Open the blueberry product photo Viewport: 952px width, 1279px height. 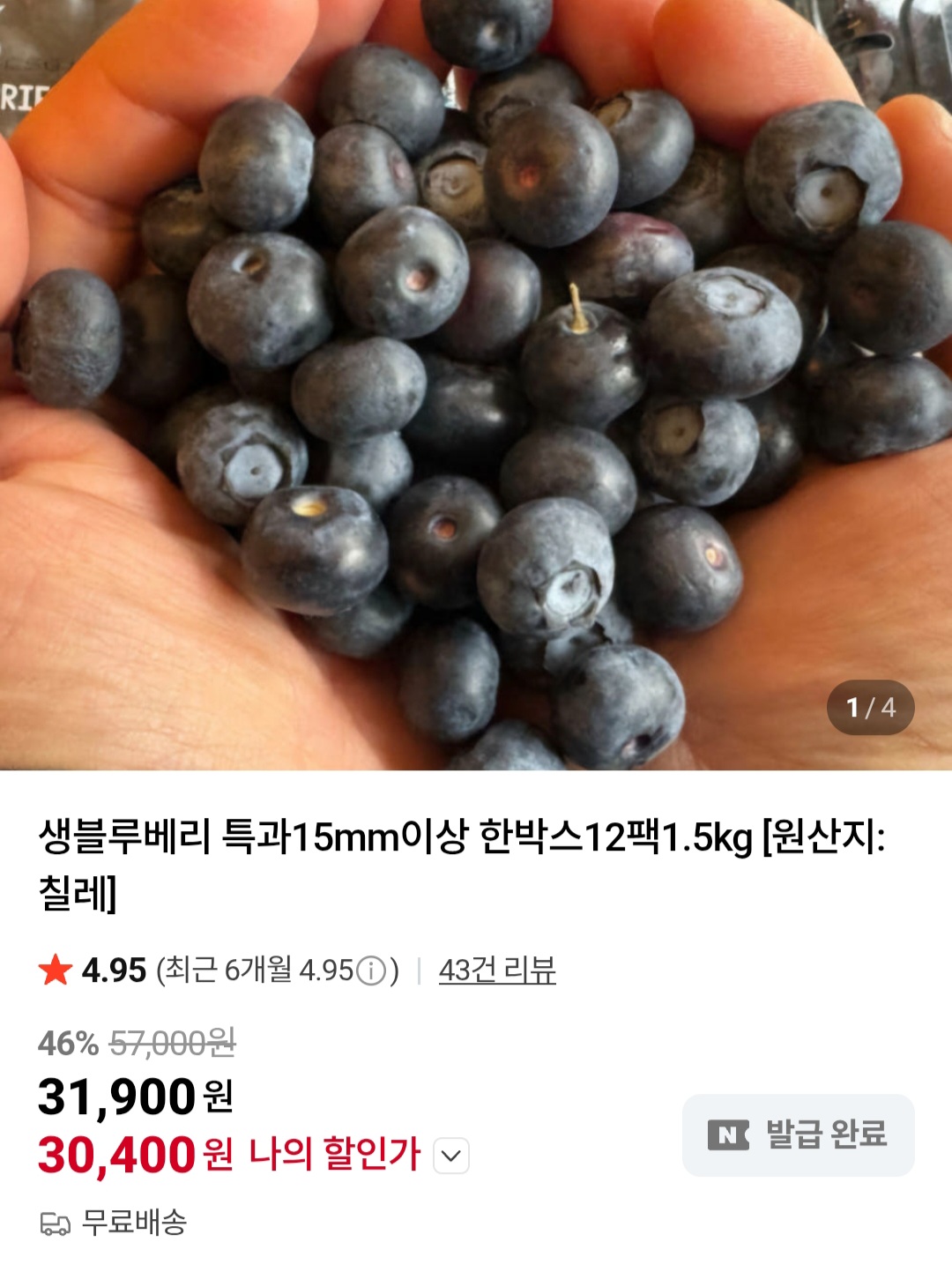coord(476,384)
